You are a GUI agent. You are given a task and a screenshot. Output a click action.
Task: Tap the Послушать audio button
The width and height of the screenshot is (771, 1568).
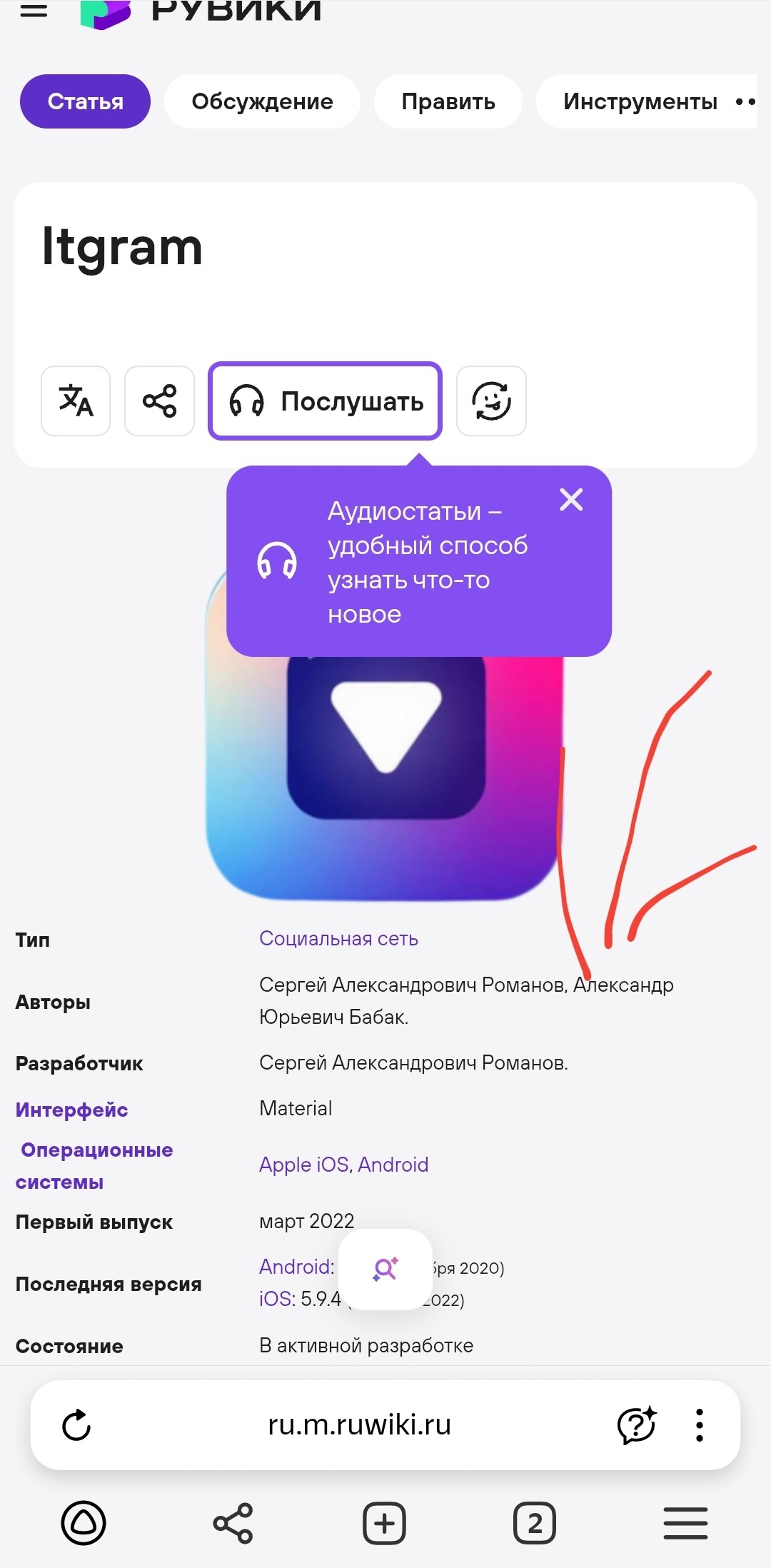click(x=325, y=401)
